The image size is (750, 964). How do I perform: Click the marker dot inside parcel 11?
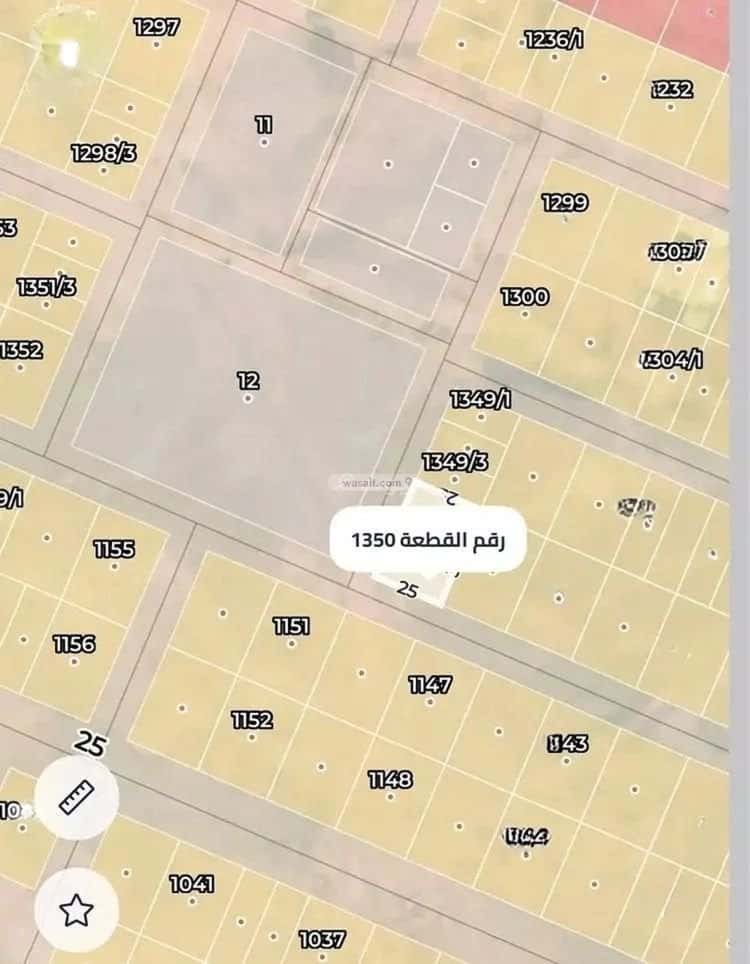[x=263, y=139]
